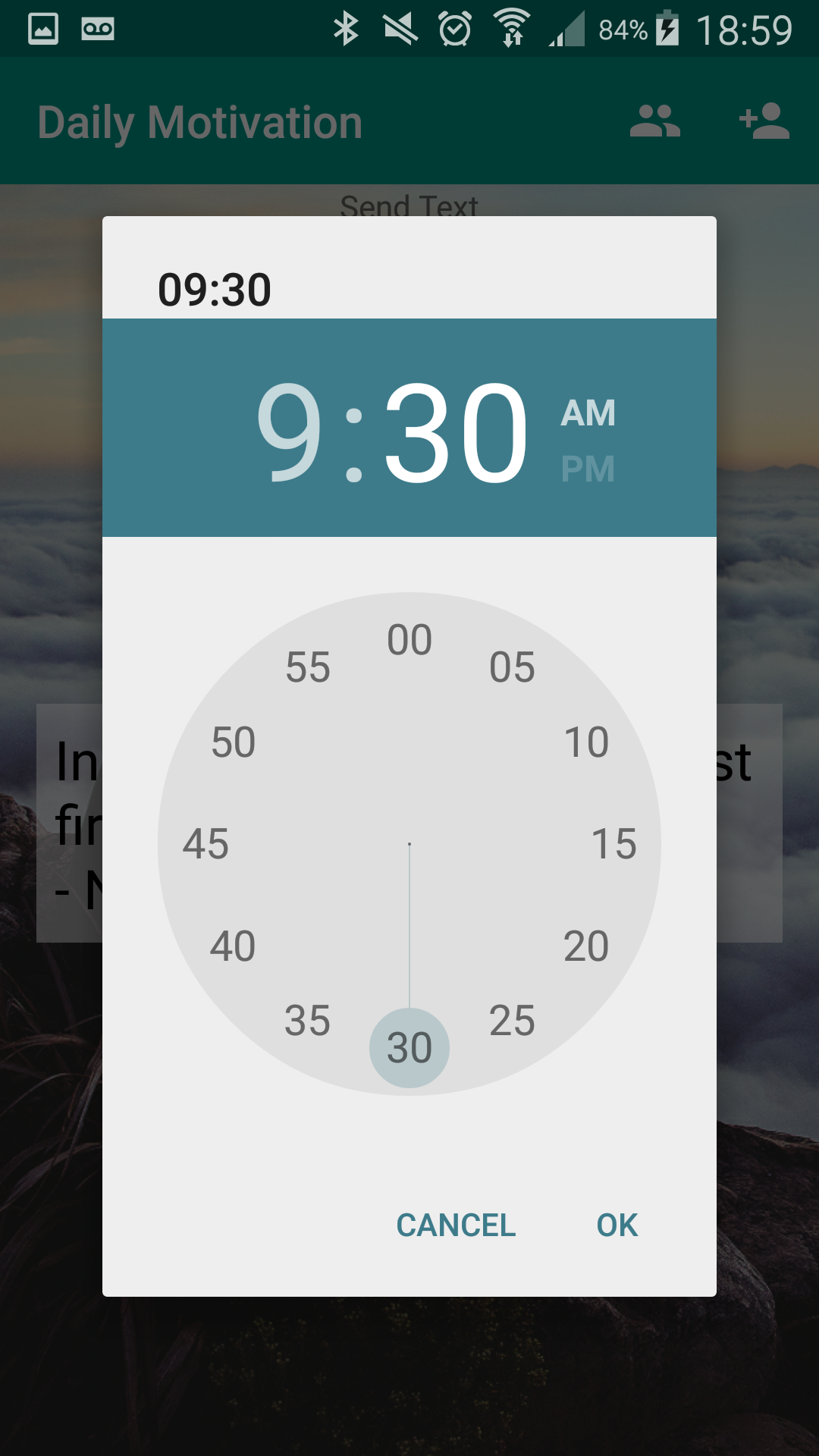The image size is (819, 1456).
Task: Select minute 20 on the clock face
Action: click(585, 946)
